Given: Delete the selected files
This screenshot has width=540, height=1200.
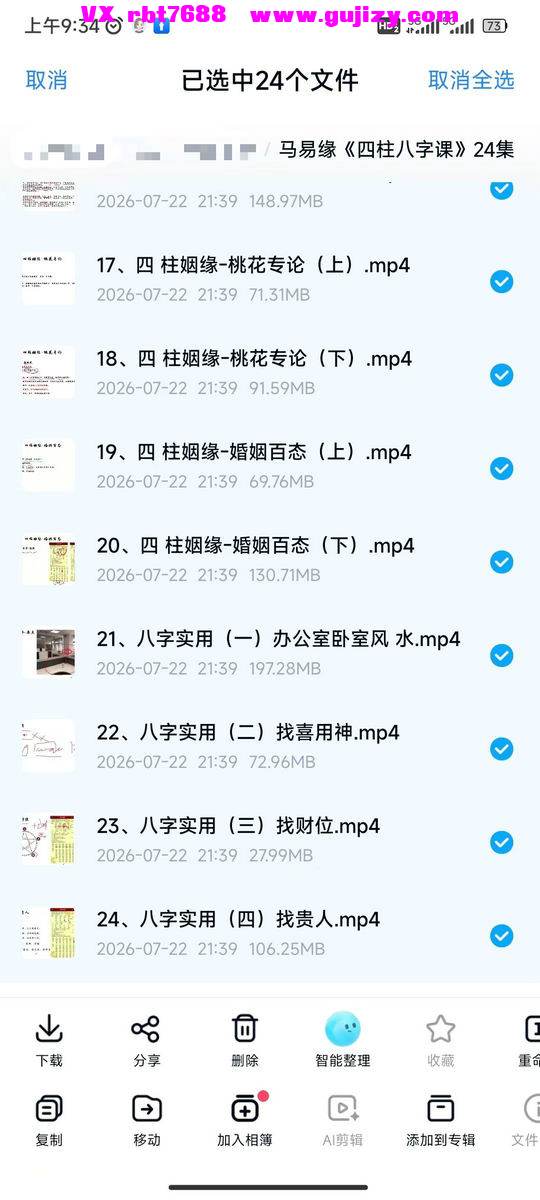Looking at the screenshot, I should point(245,1040).
